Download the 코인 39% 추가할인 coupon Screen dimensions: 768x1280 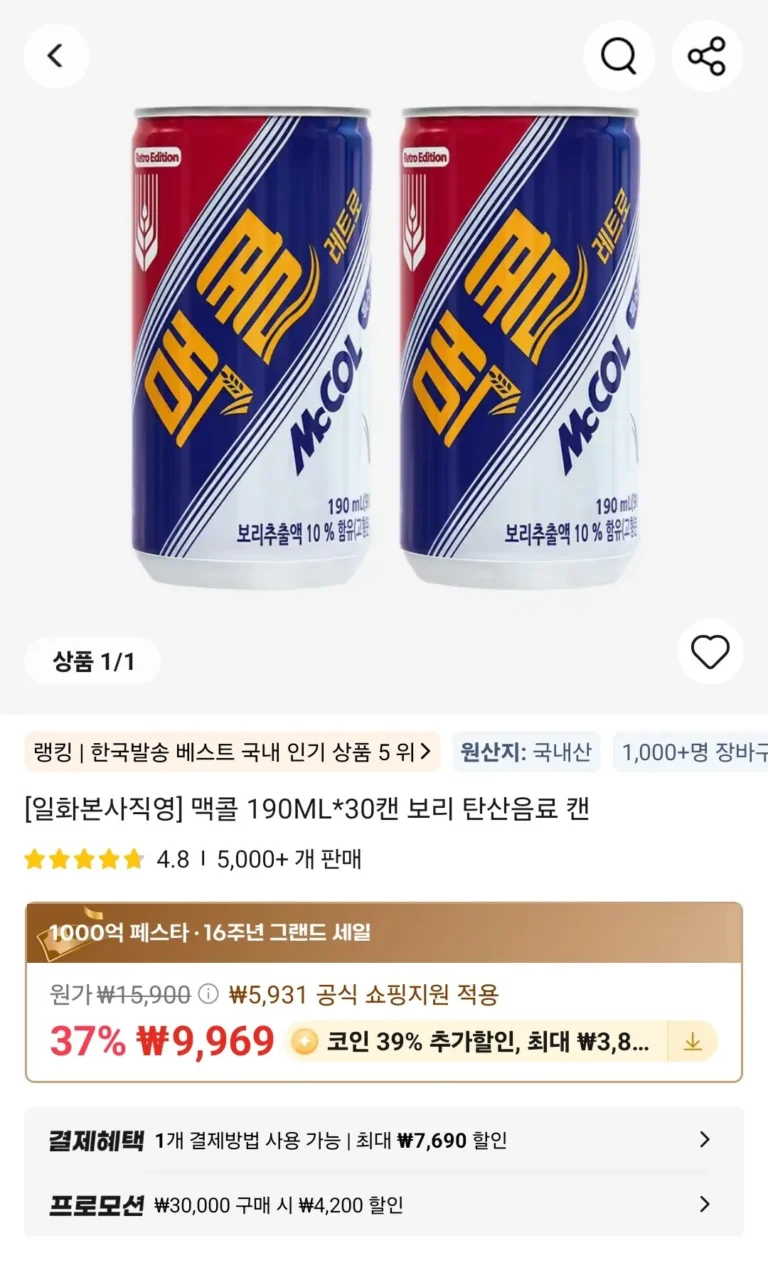coord(692,1042)
